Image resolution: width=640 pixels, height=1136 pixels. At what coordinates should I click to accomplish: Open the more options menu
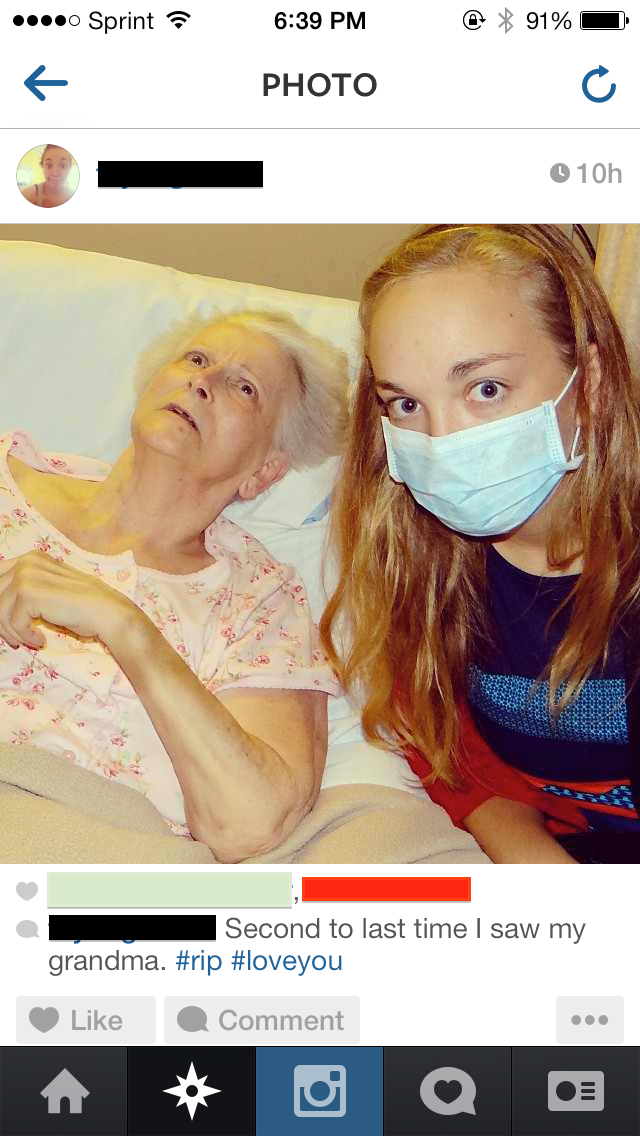click(589, 1020)
